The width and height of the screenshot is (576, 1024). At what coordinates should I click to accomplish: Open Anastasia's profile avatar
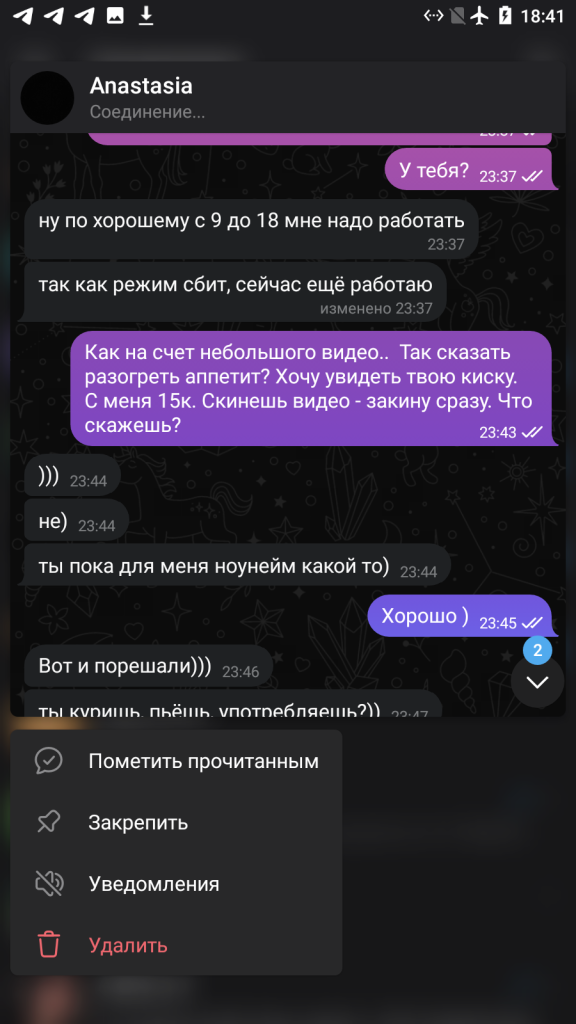coord(47,98)
